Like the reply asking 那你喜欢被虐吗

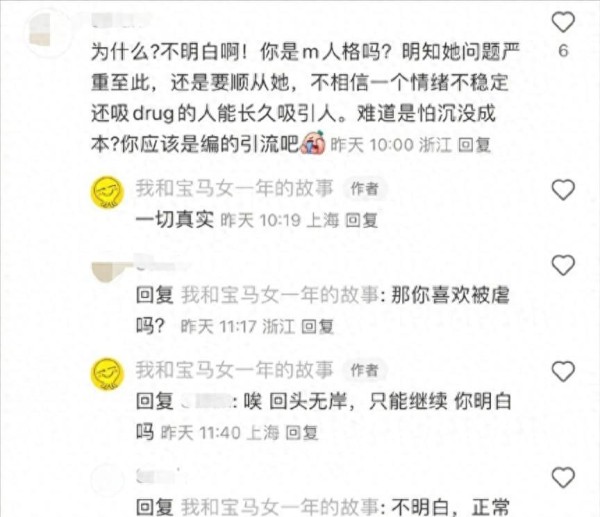click(x=564, y=265)
